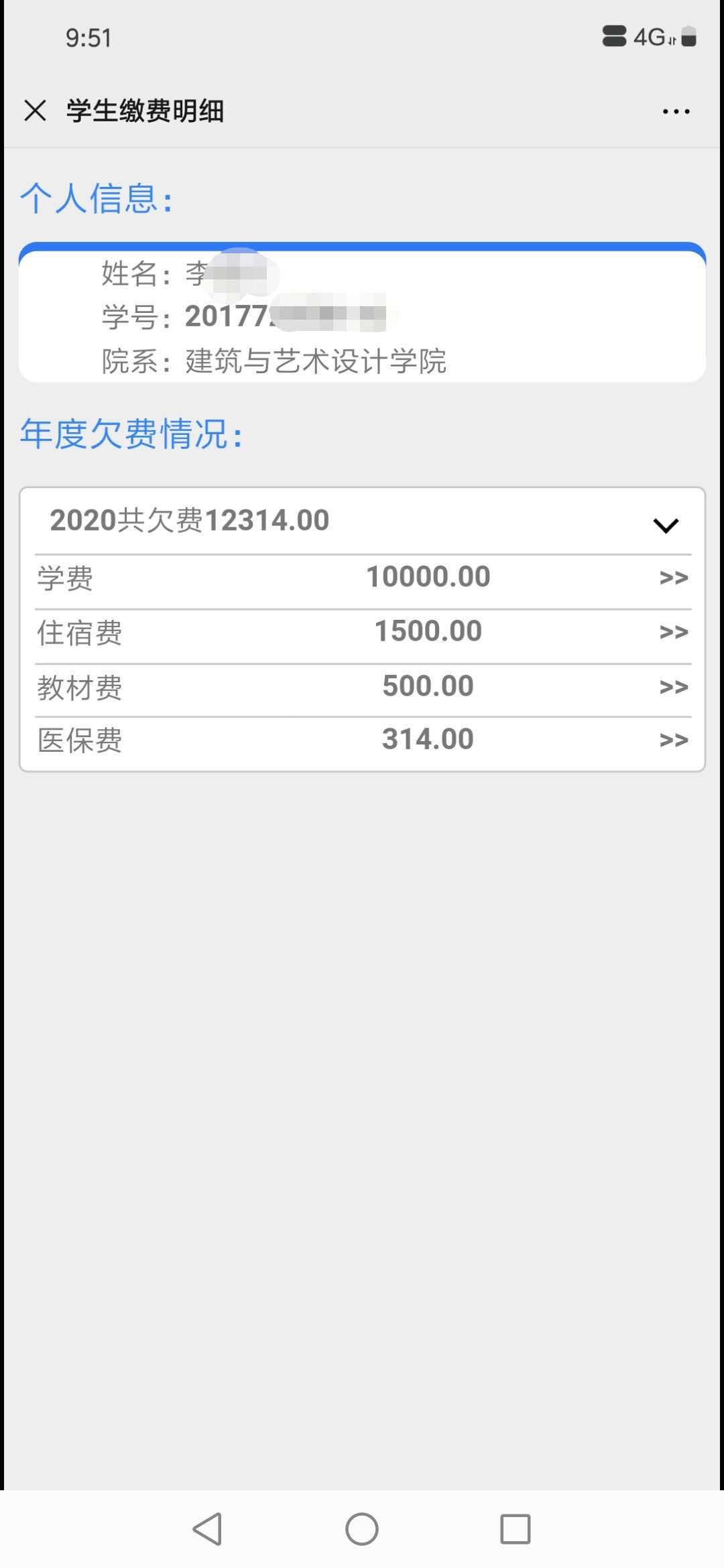
Task: Open the 教材费 500.00 row
Action: (x=363, y=688)
